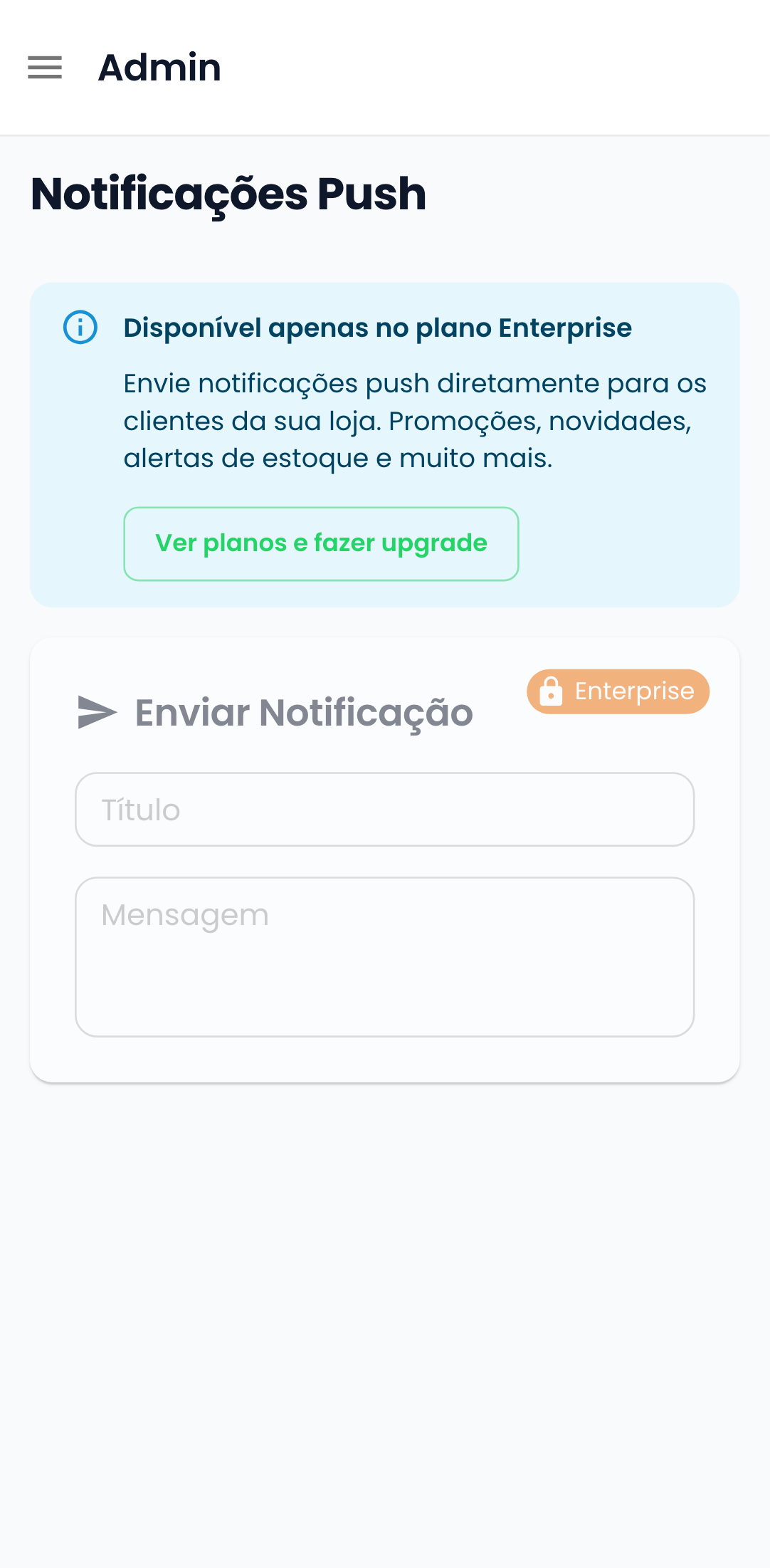Viewport: 770px width, 1568px height.
Task: Open the Enterprise notice panel
Action: pos(384,441)
